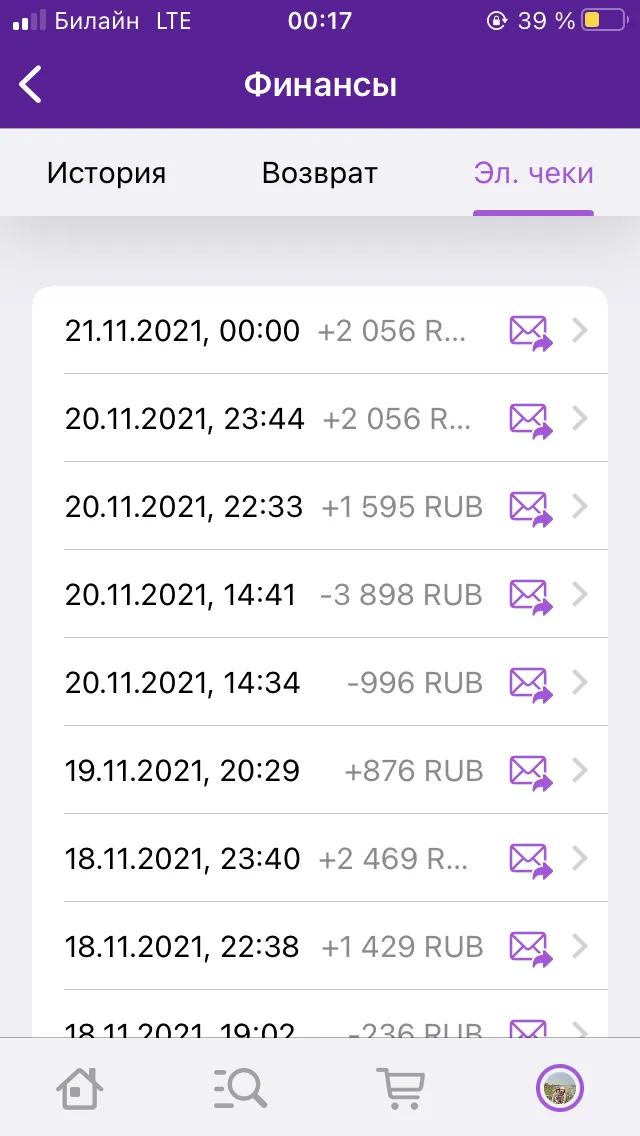
Task: Send the 20.11.2021, 23:44 receipt by email
Action: pos(531,419)
